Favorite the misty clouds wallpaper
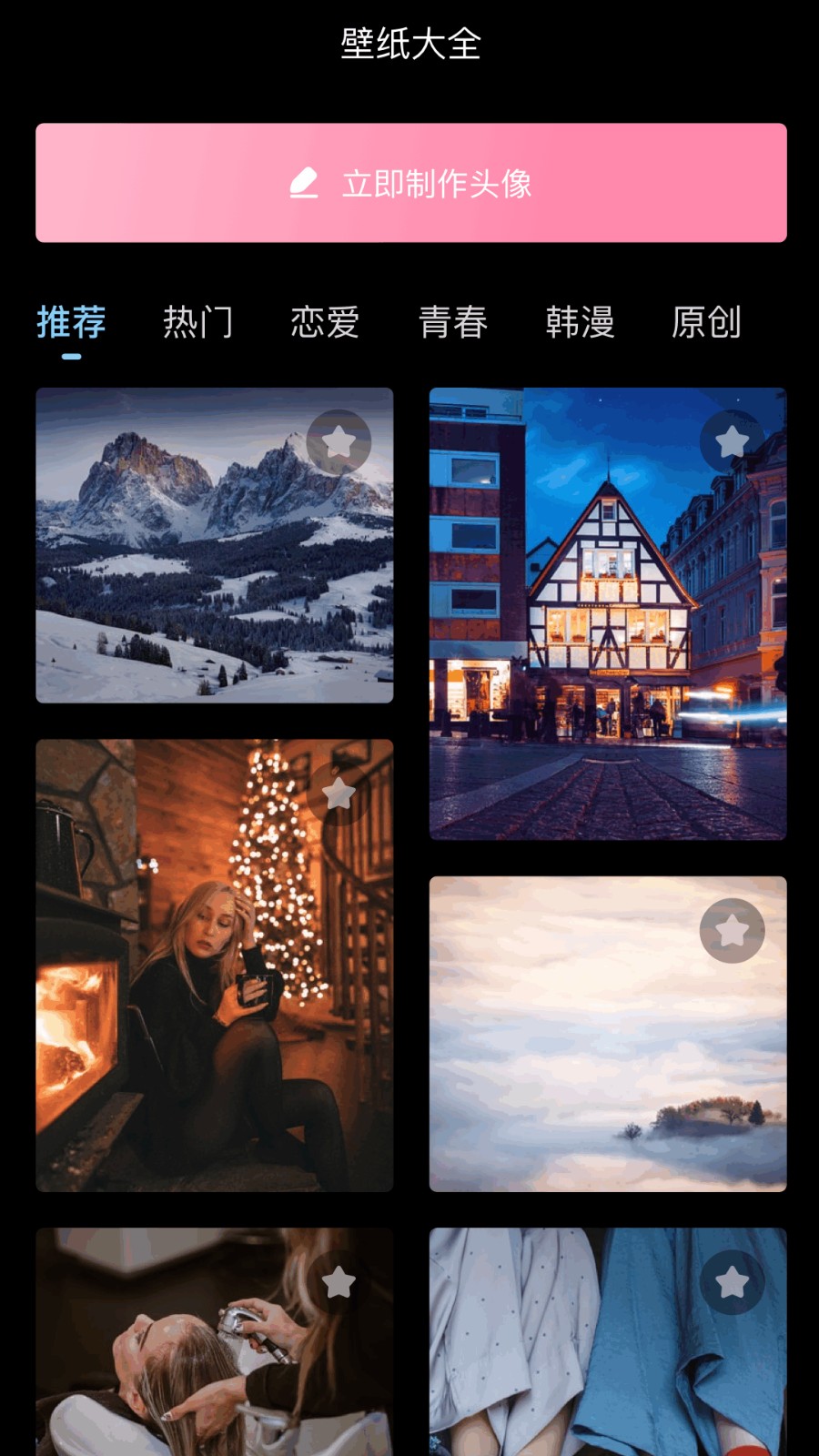 click(x=732, y=931)
